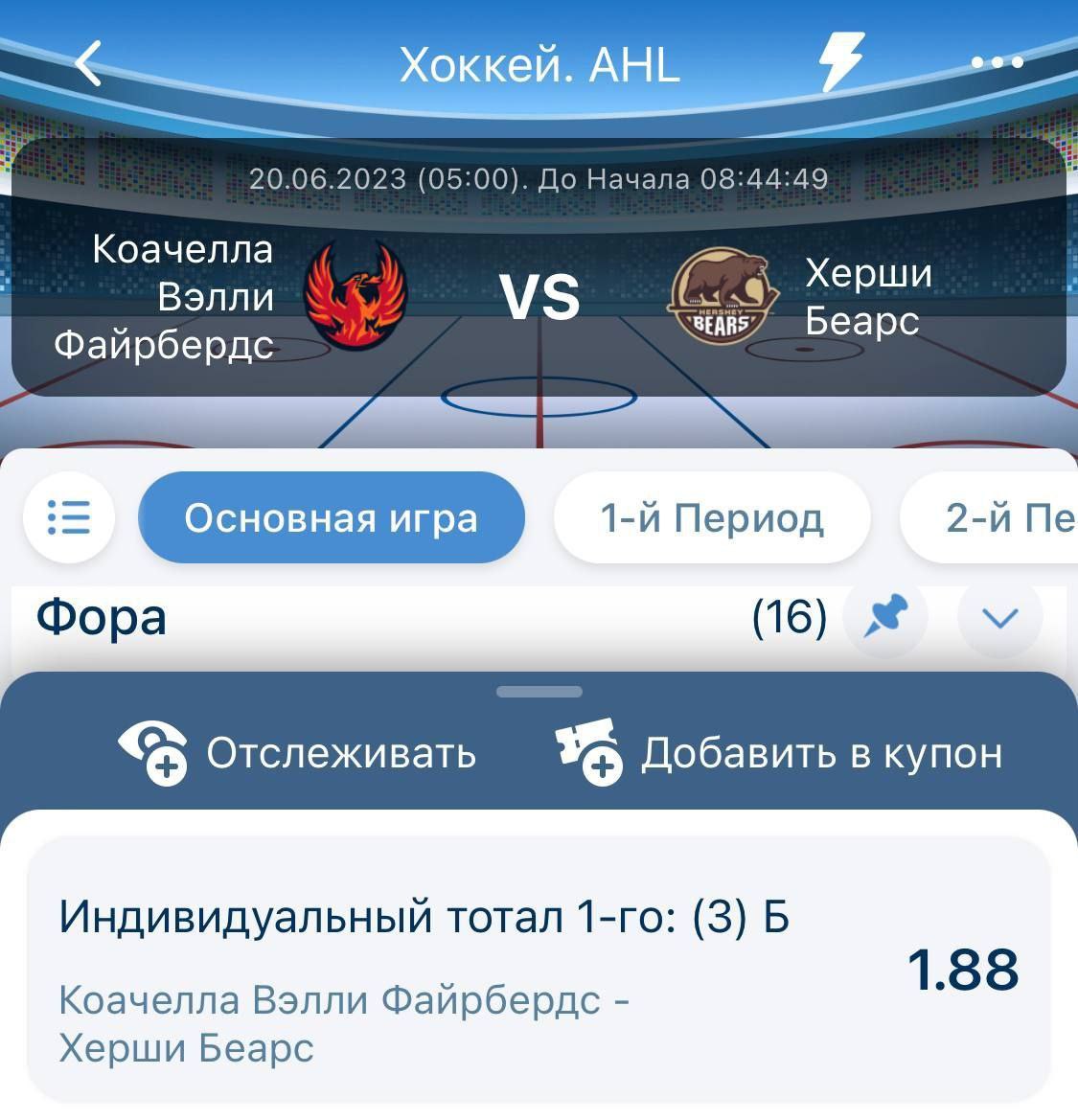Open the markets list icon beside tabs
The height and width of the screenshot is (1120, 1078).
[x=69, y=517]
